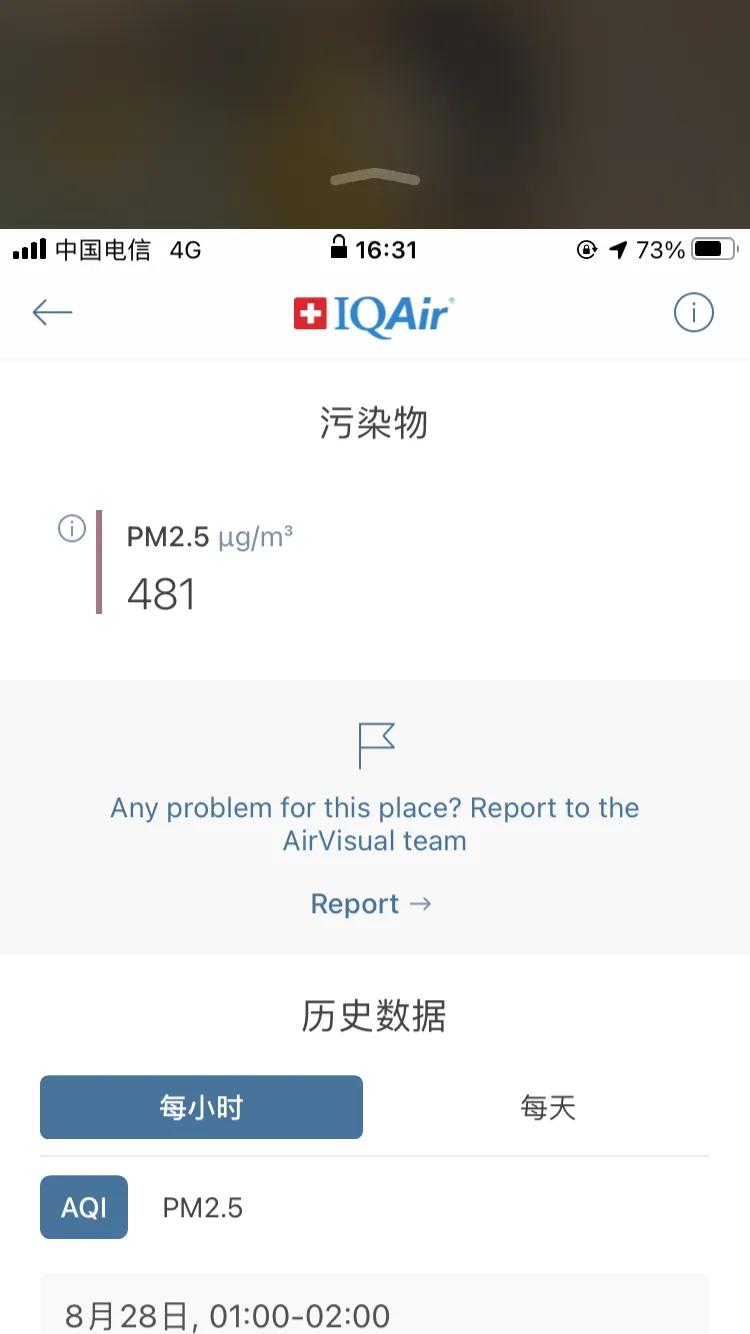Click the Swiss cross logo mark

point(310,312)
